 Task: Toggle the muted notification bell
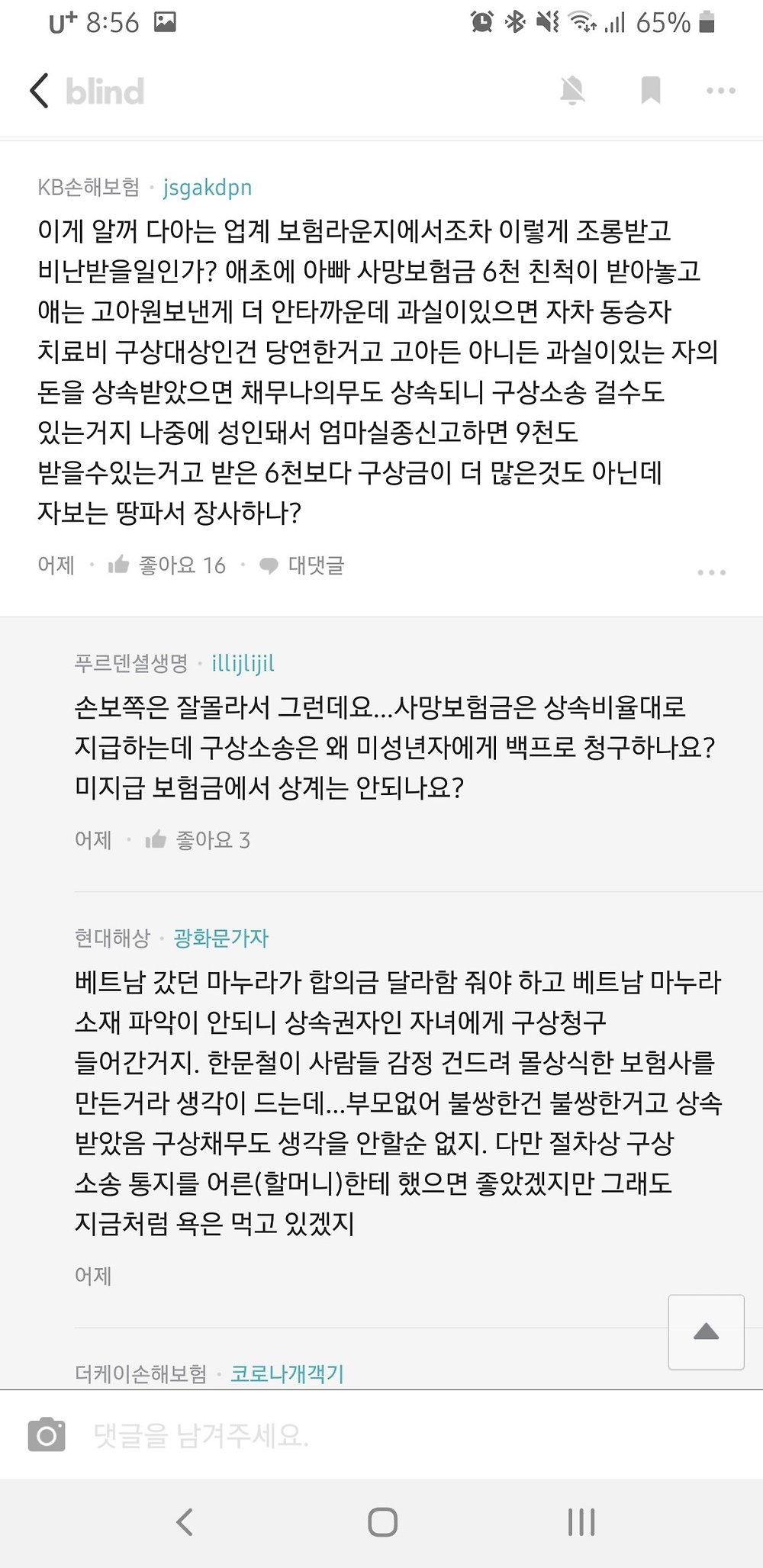pyautogui.click(x=572, y=91)
